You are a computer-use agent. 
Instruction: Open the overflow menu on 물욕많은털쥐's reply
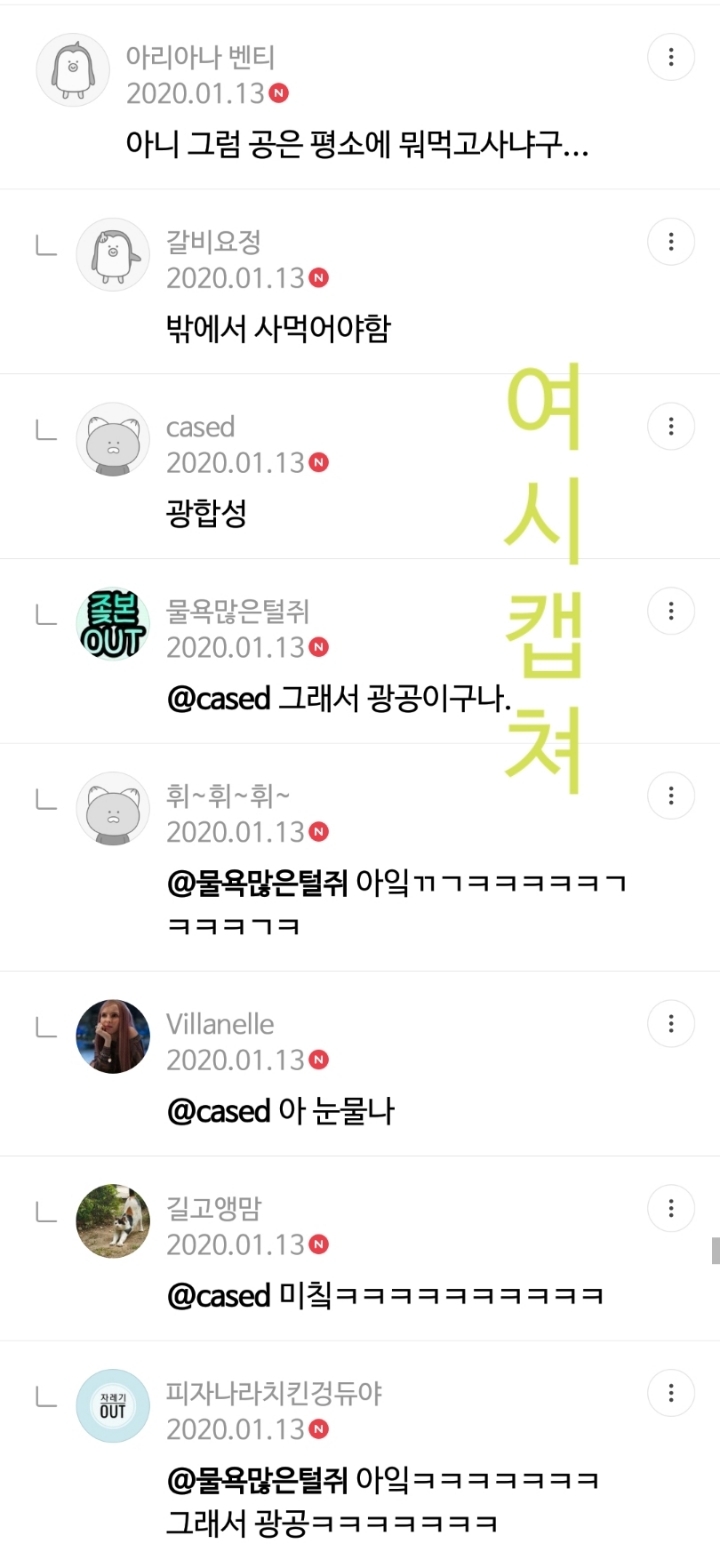671,611
